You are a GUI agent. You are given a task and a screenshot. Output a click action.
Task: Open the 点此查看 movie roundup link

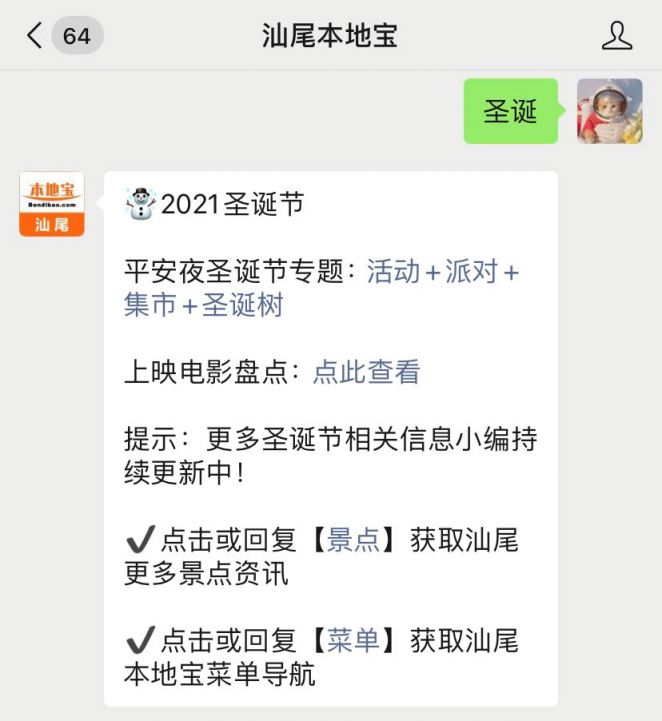[366, 372]
